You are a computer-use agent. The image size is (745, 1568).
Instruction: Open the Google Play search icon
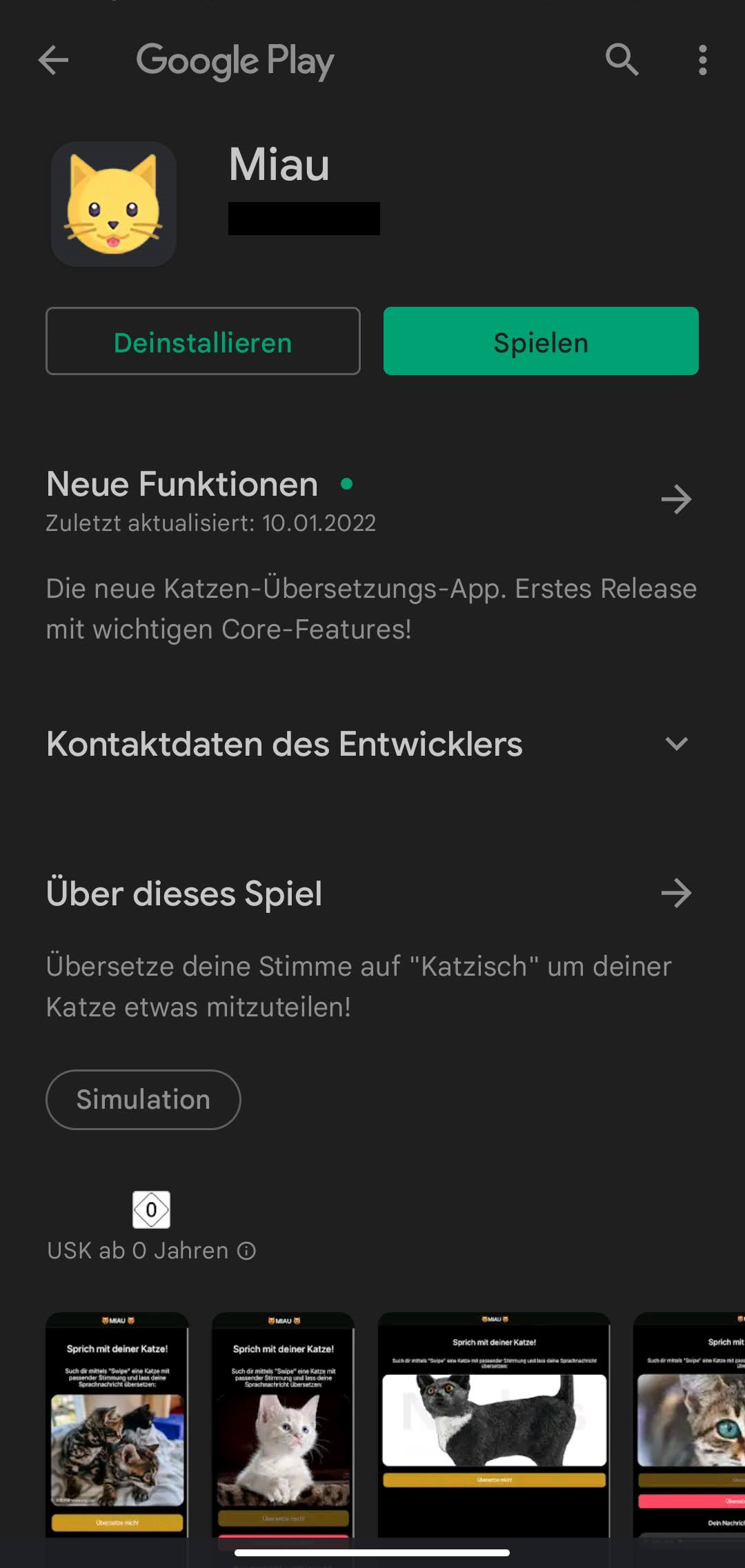622,60
